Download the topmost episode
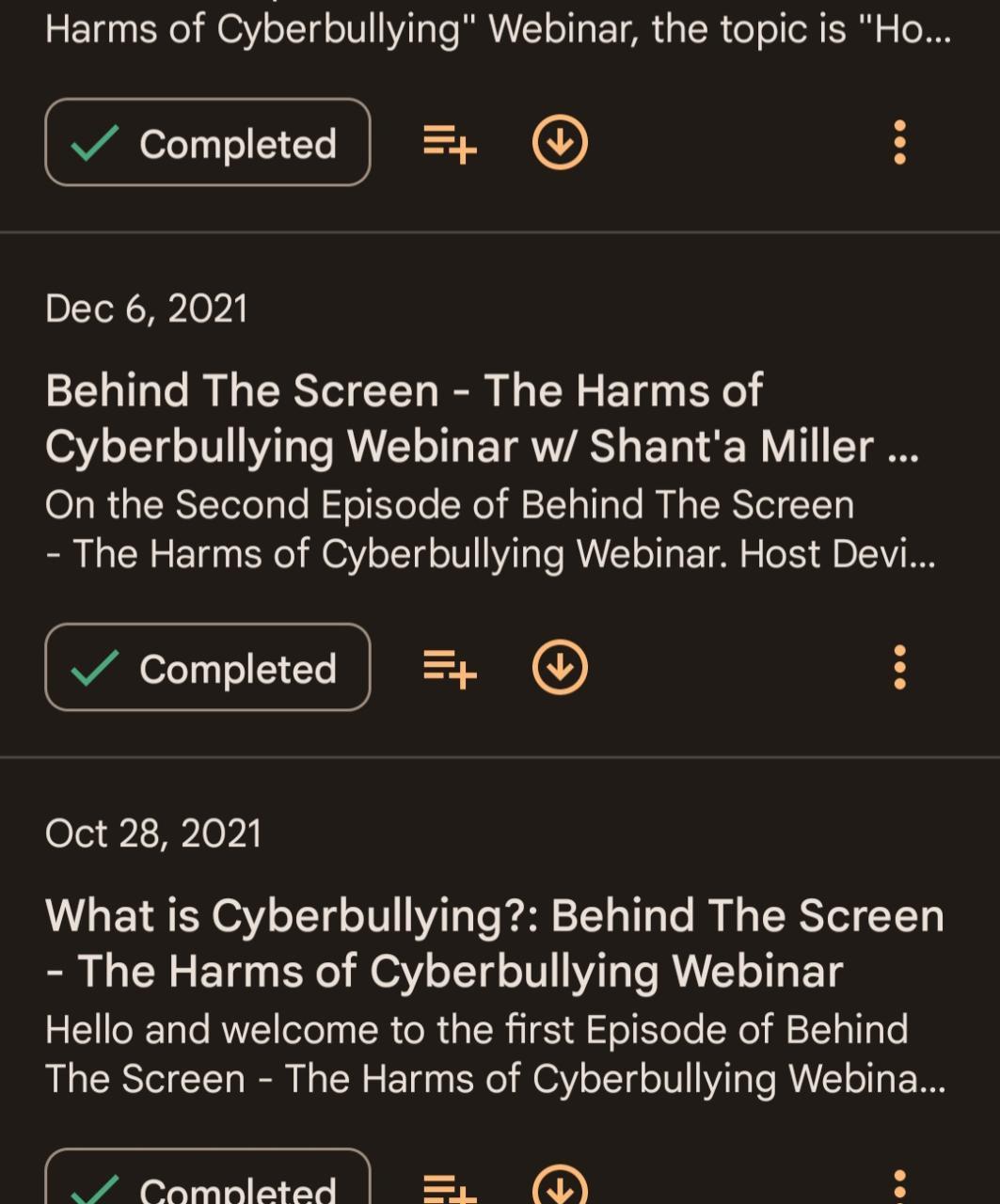The height and width of the screenshot is (1204, 1000). coord(560,143)
